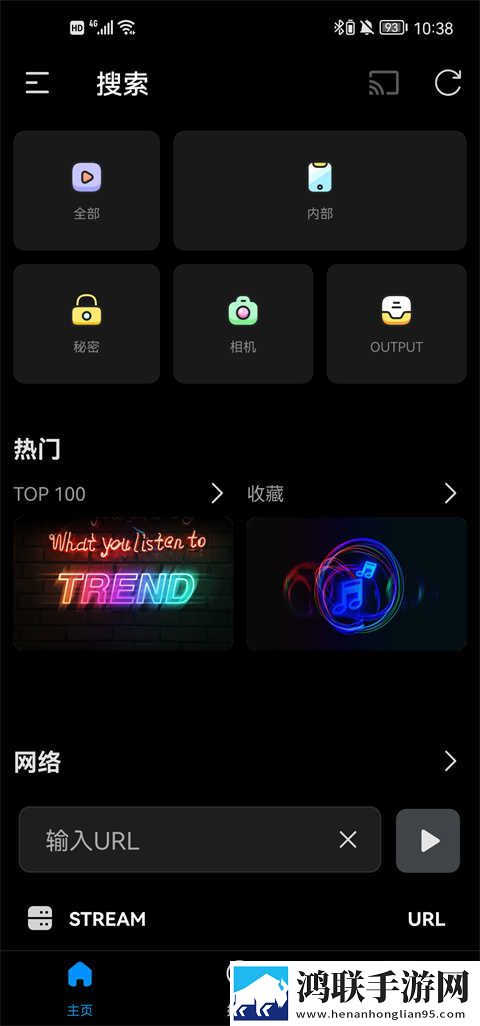
Task: Open the 相机 folder card
Action: pyautogui.click(x=243, y=324)
